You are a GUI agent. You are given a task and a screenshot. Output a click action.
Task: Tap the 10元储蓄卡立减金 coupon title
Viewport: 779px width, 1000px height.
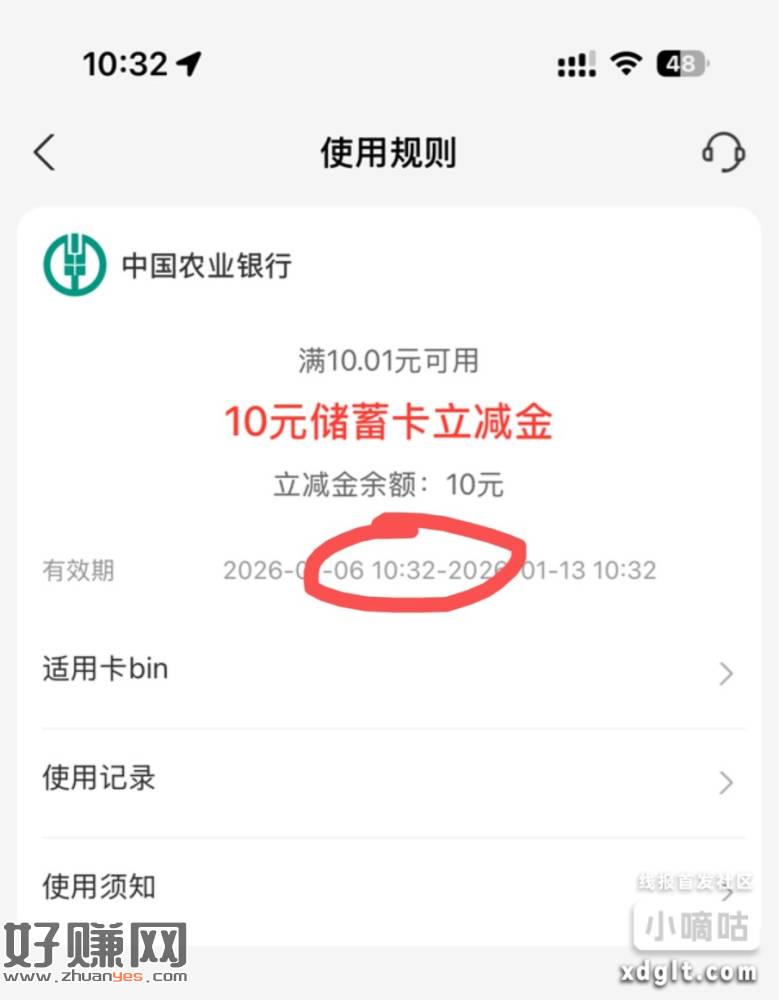tap(389, 422)
